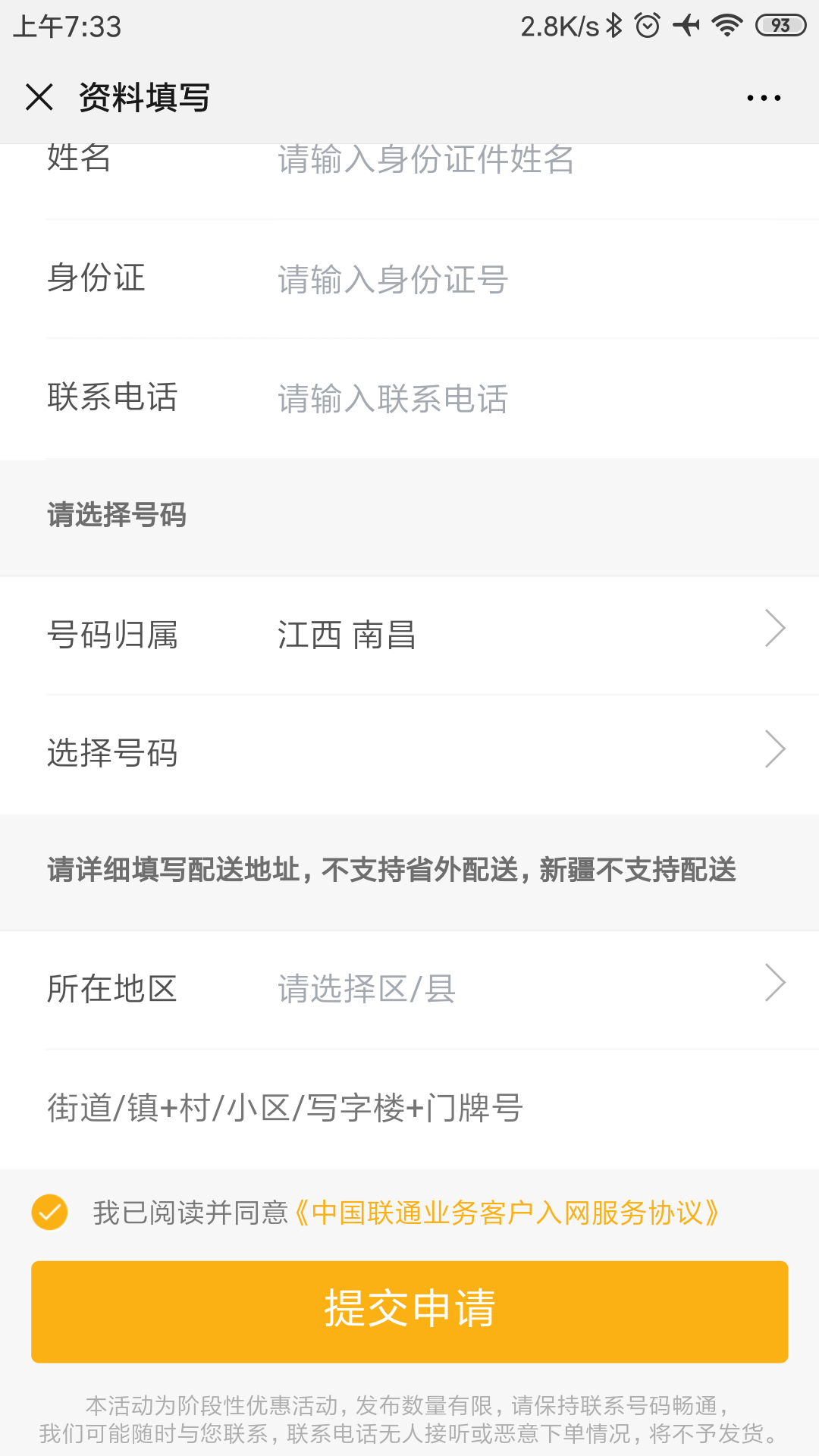
Task: Open the three-dot overflow menu
Action: [764, 98]
